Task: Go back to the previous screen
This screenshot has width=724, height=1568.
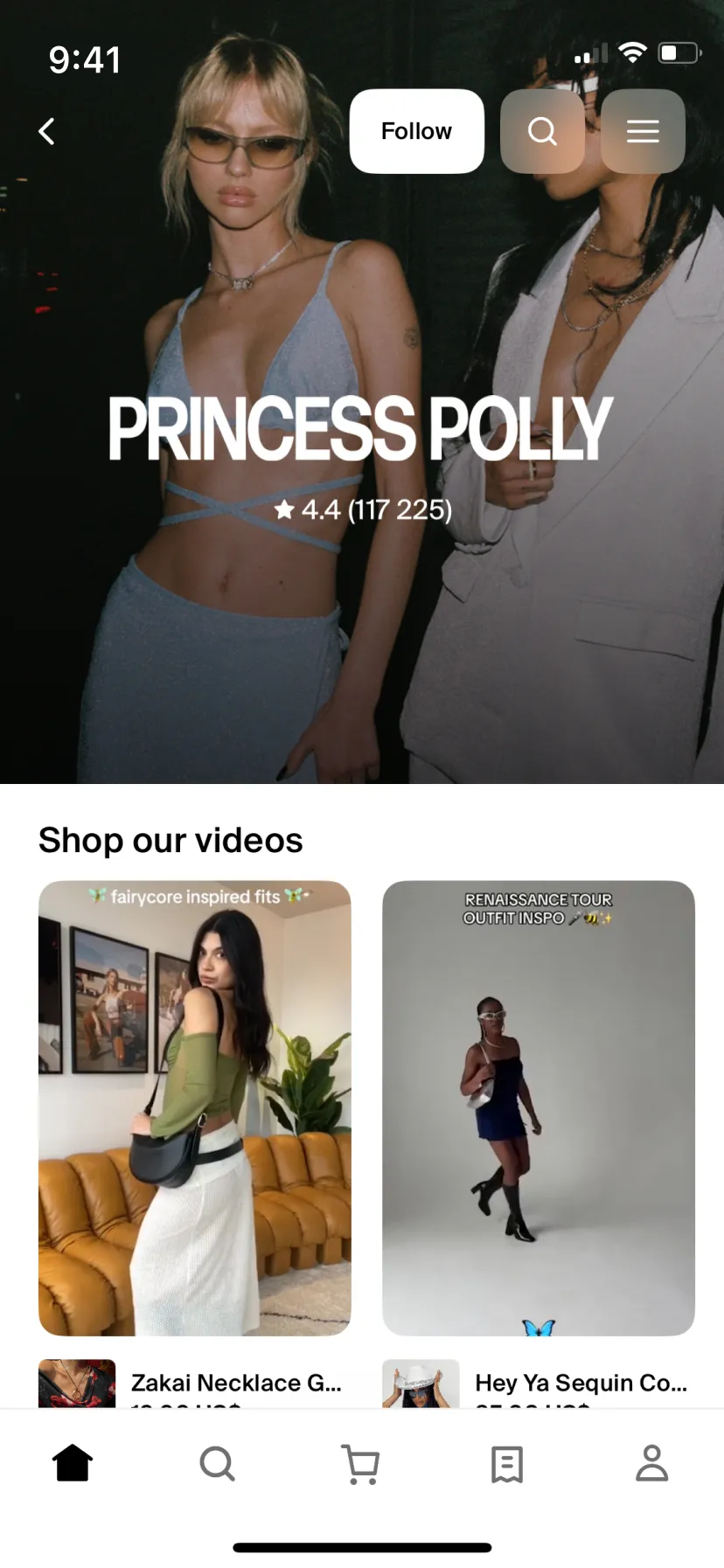Action: tap(47, 131)
